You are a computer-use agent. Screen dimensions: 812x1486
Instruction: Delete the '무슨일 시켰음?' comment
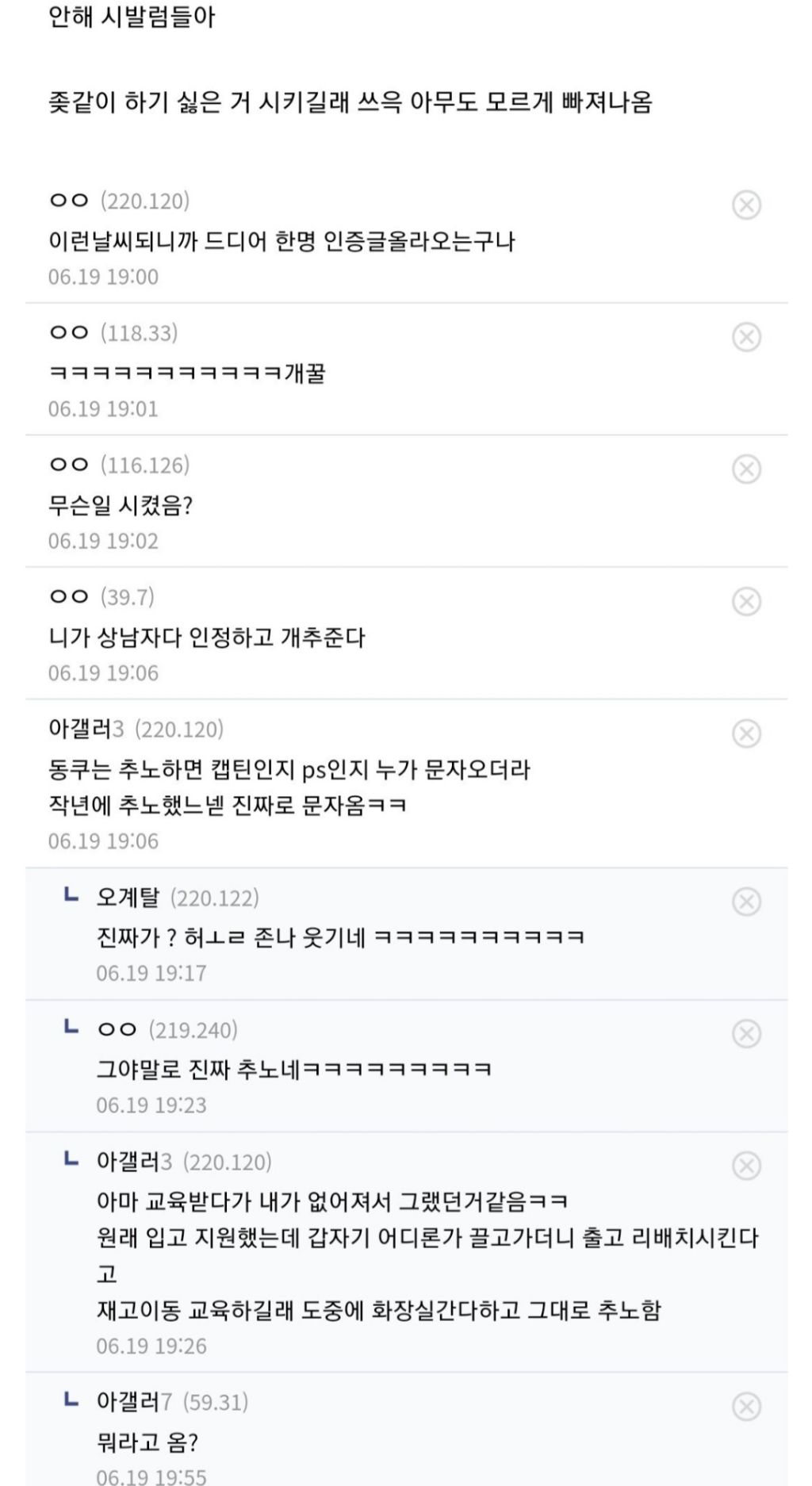pos(745,469)
